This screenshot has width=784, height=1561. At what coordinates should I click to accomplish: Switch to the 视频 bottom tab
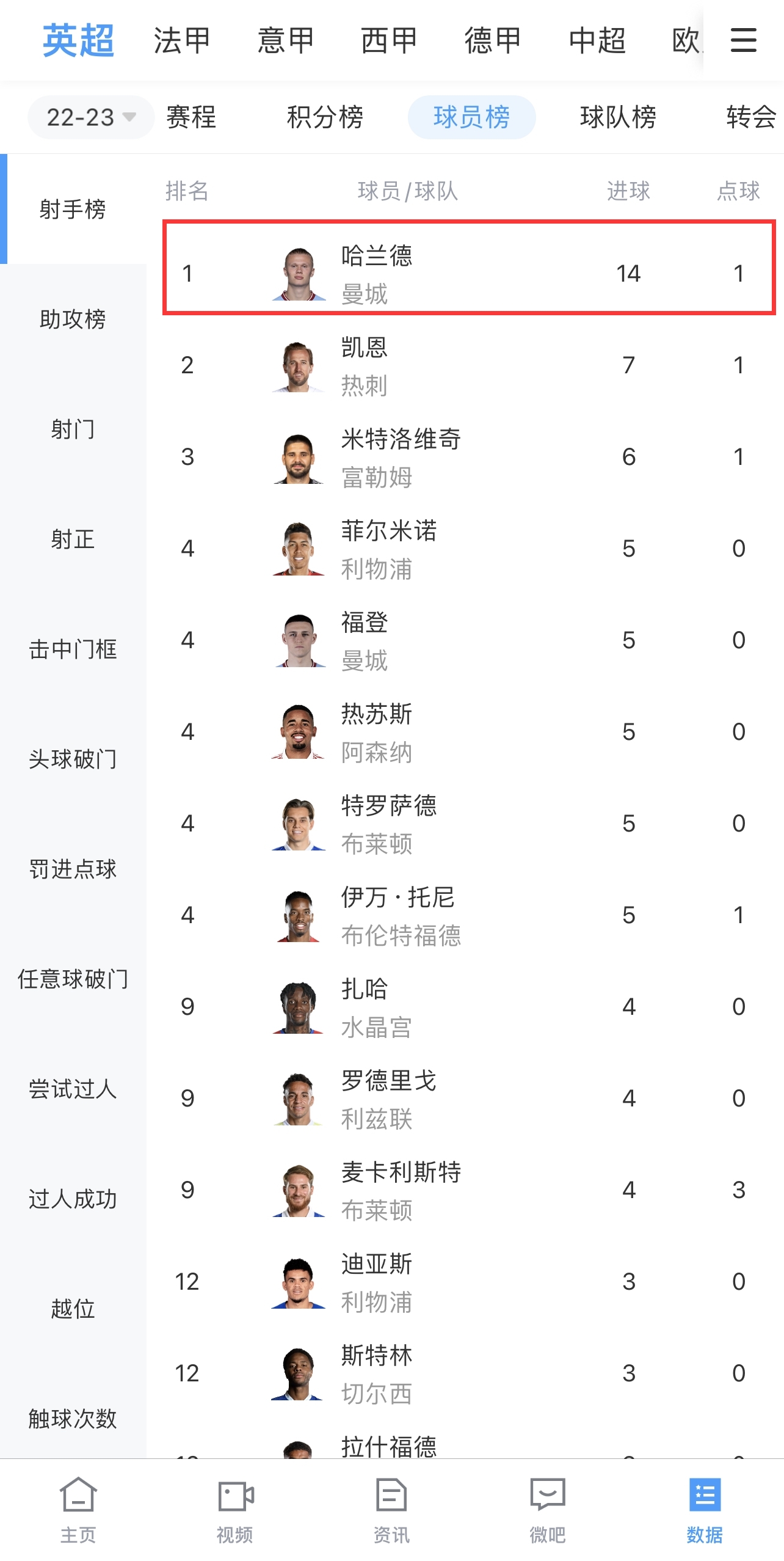(x=235, y=1508)
